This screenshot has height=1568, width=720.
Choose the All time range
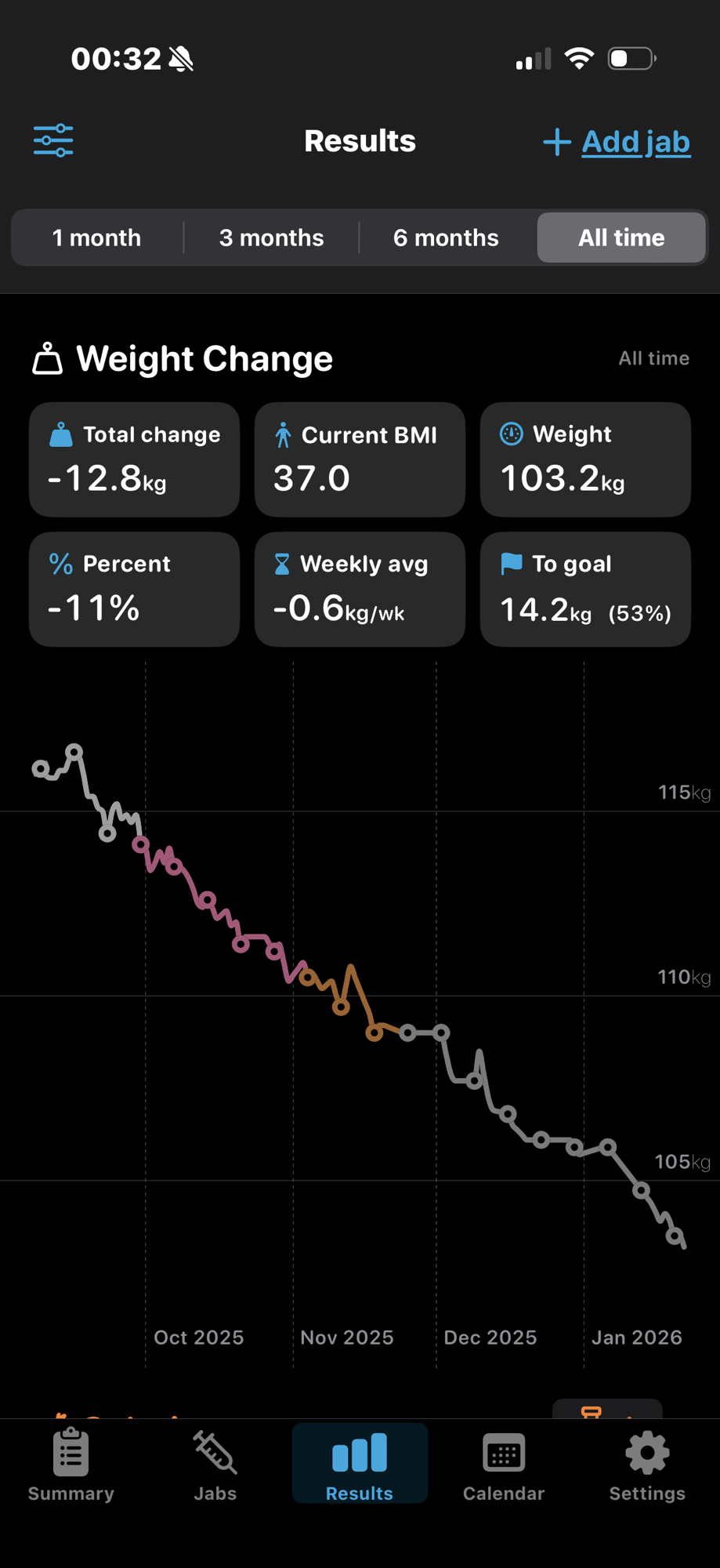coord(621,238)
